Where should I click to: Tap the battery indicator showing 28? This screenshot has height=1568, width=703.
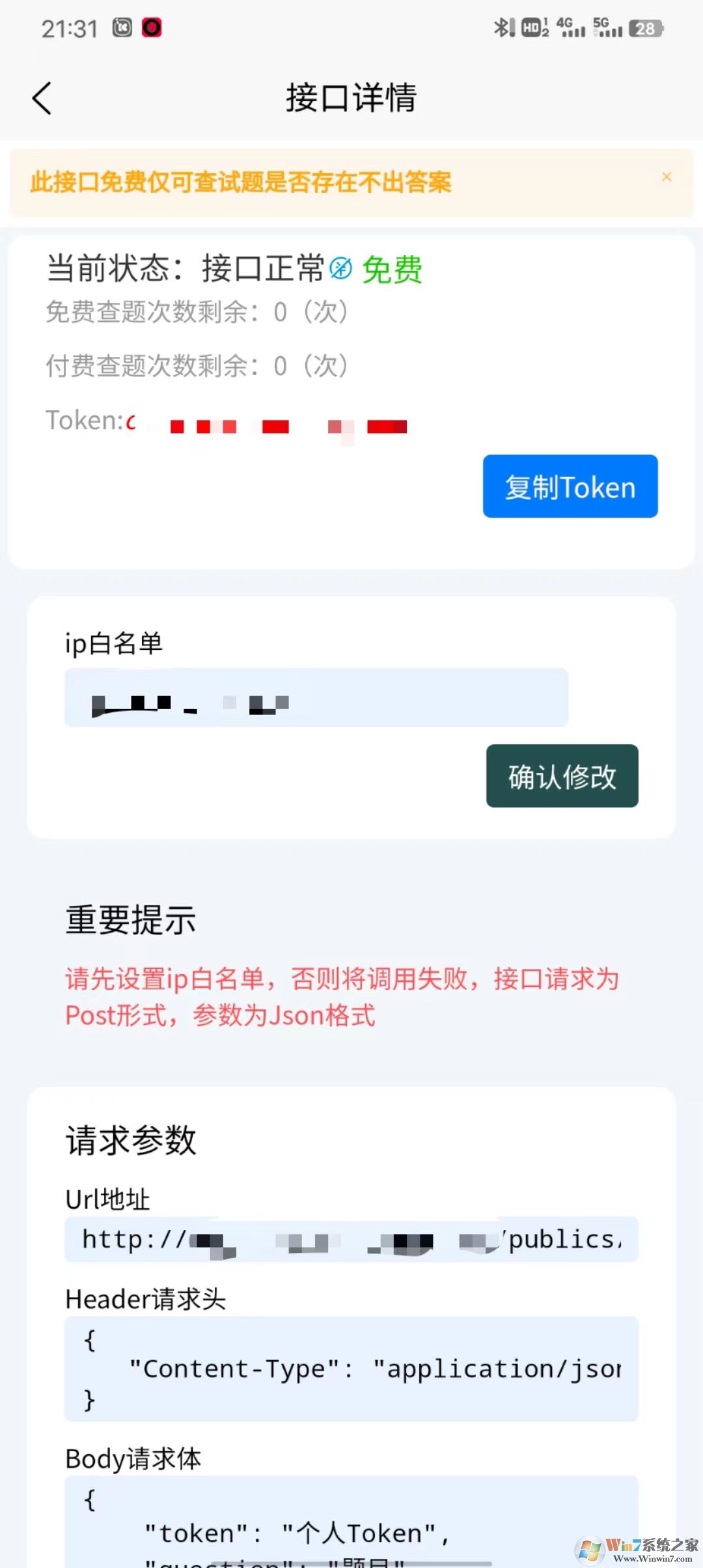click(x=646, y=28)
